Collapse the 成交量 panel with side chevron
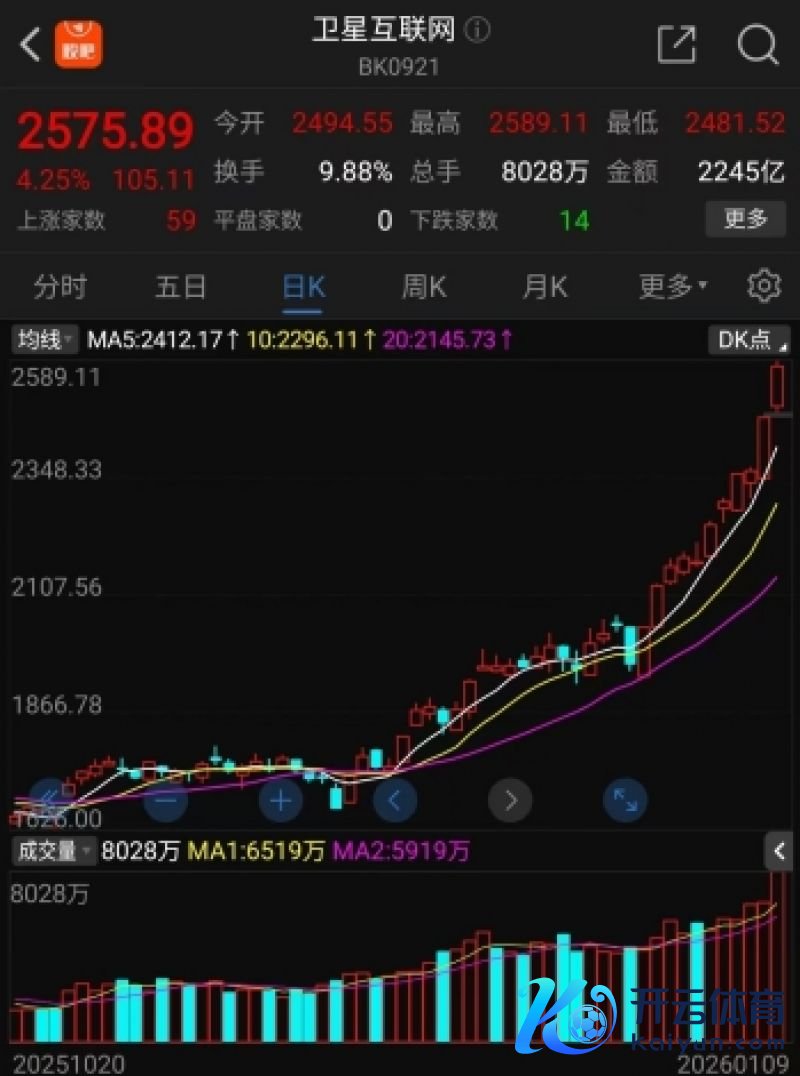Screen dimensions: 800x1076 781,852
